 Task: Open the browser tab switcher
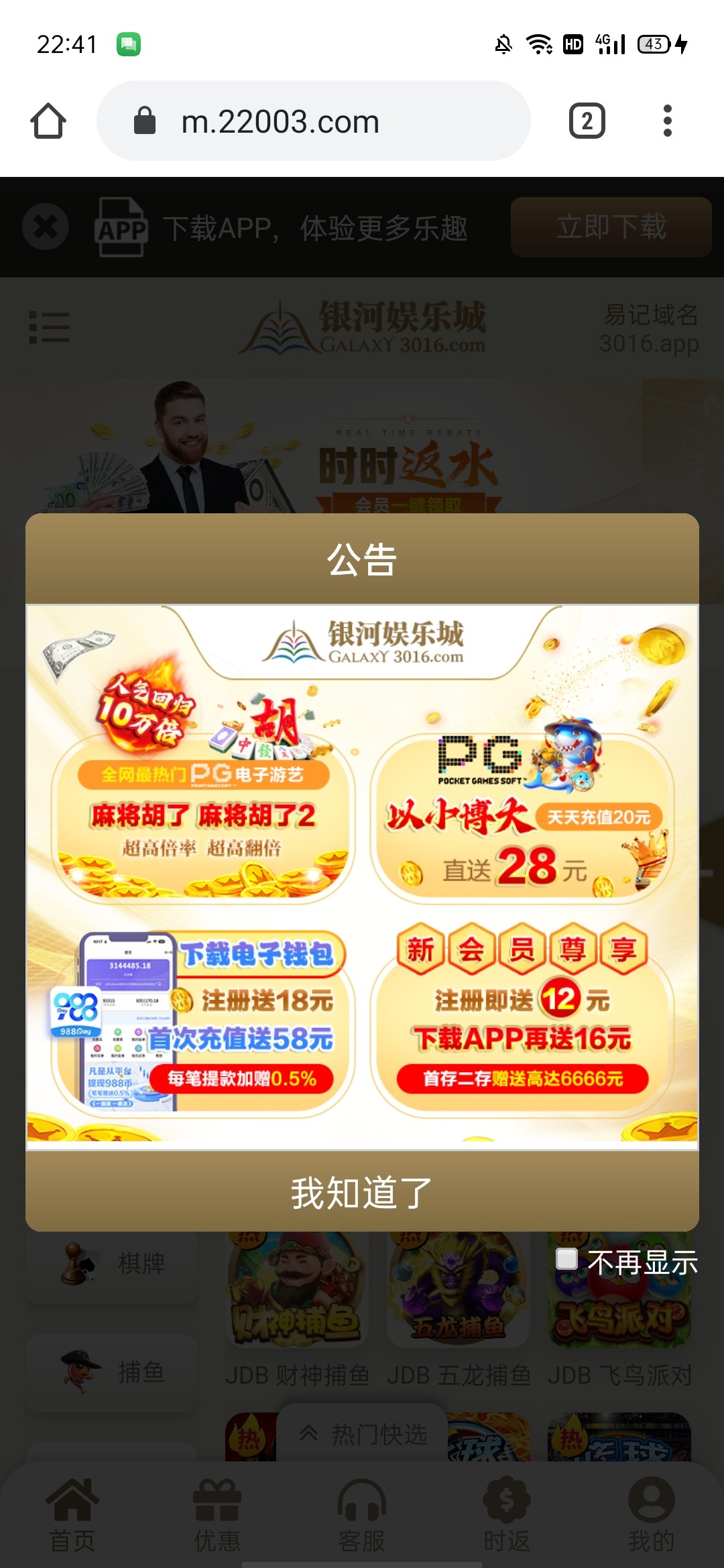[x=587, y=121]
